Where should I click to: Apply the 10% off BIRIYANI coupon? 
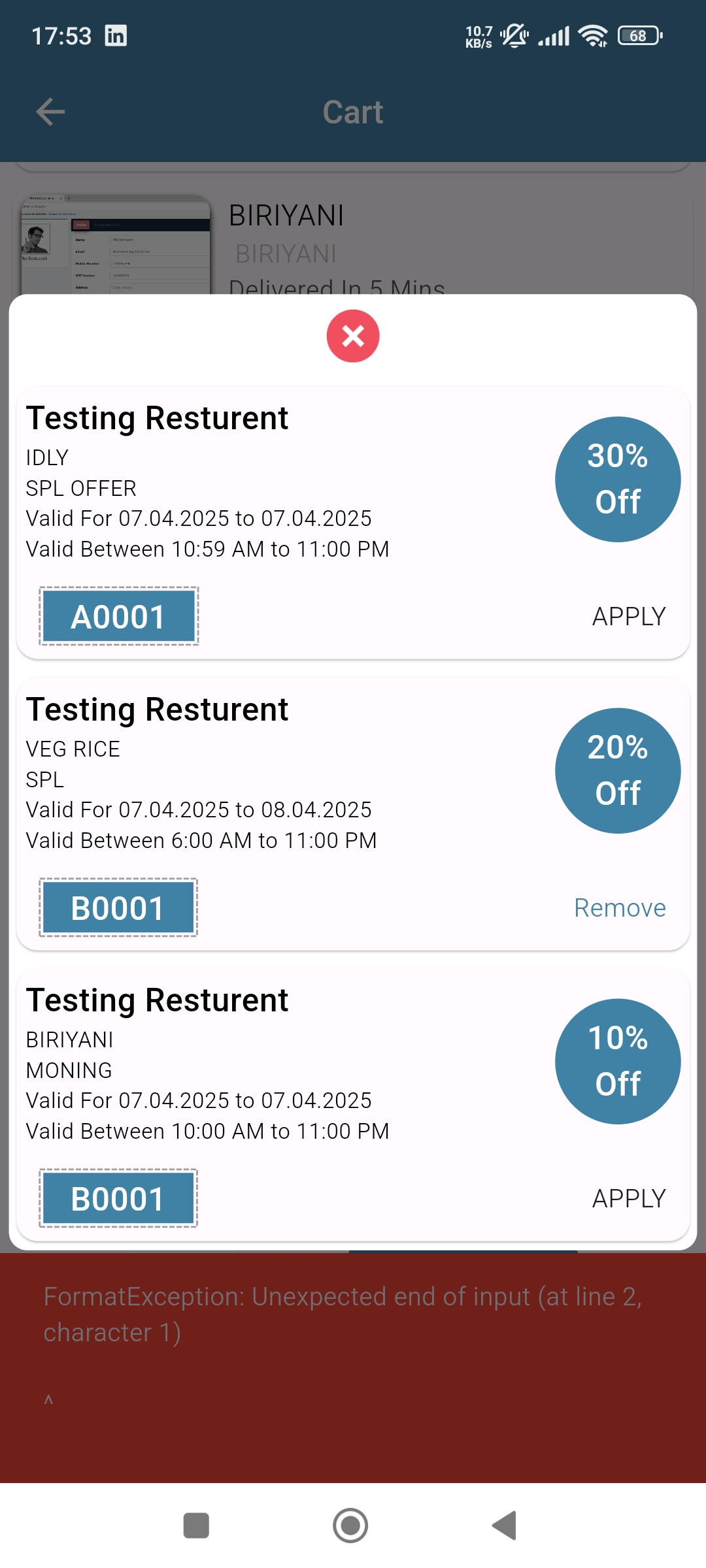point(628,1198)
